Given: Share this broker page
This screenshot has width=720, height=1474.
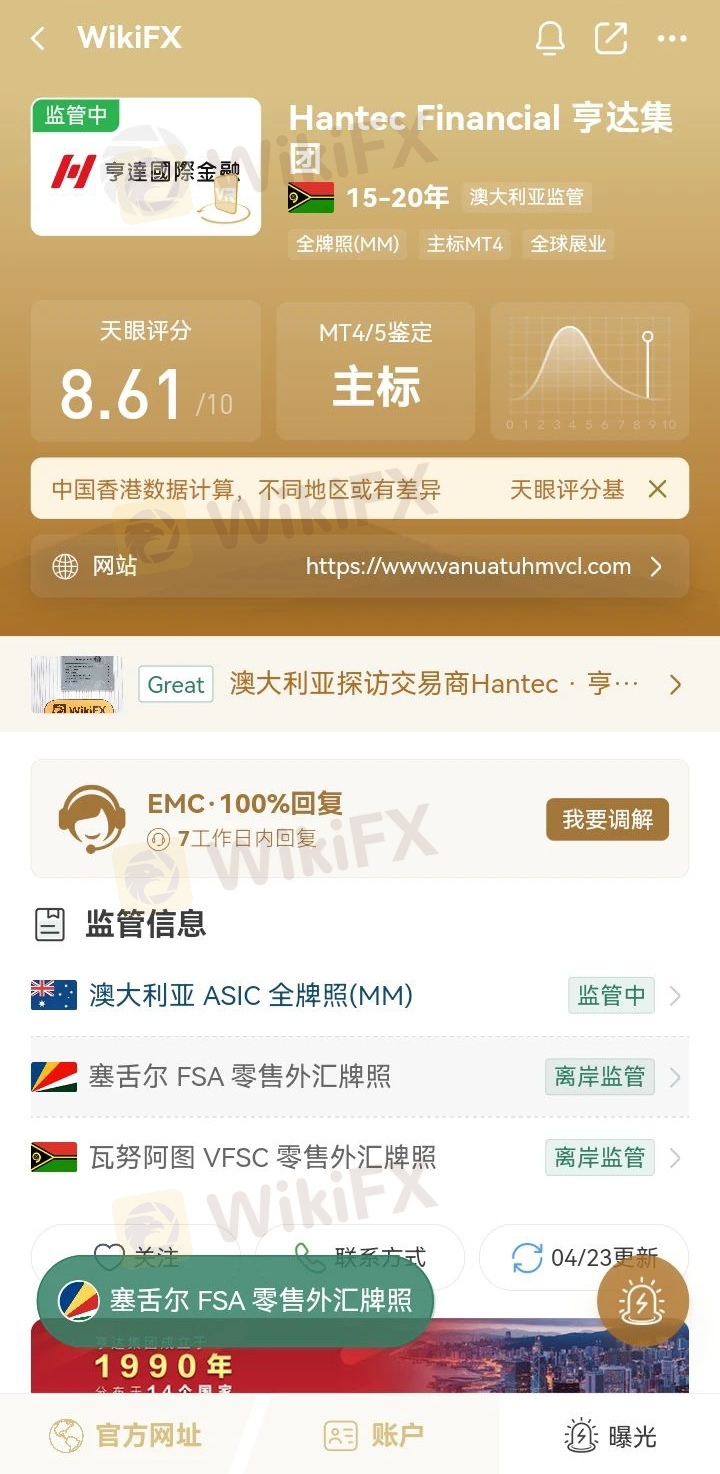Looking at the screenshot, I should point(611,39).
